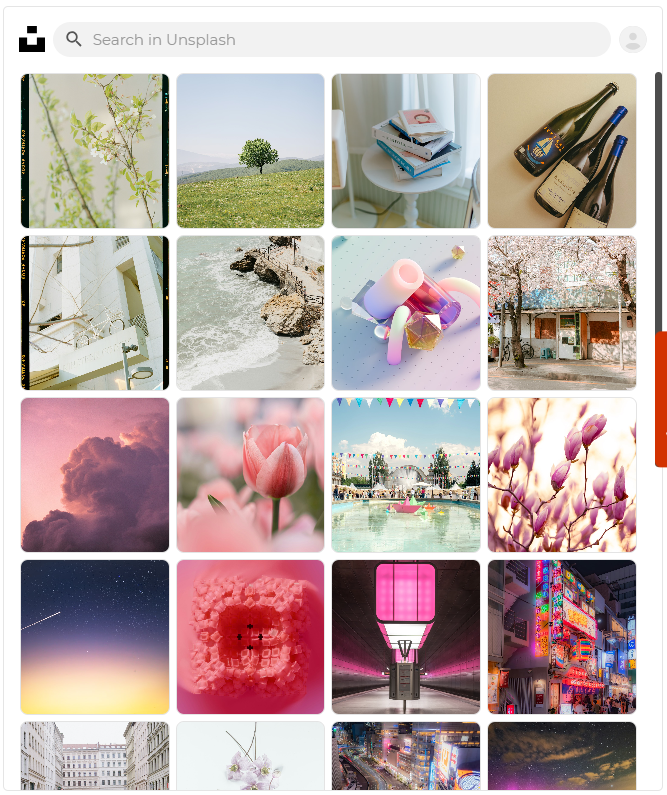The image size is (667, 795).
Task: Open the Unsplash logo home
Action: (32, 40)
